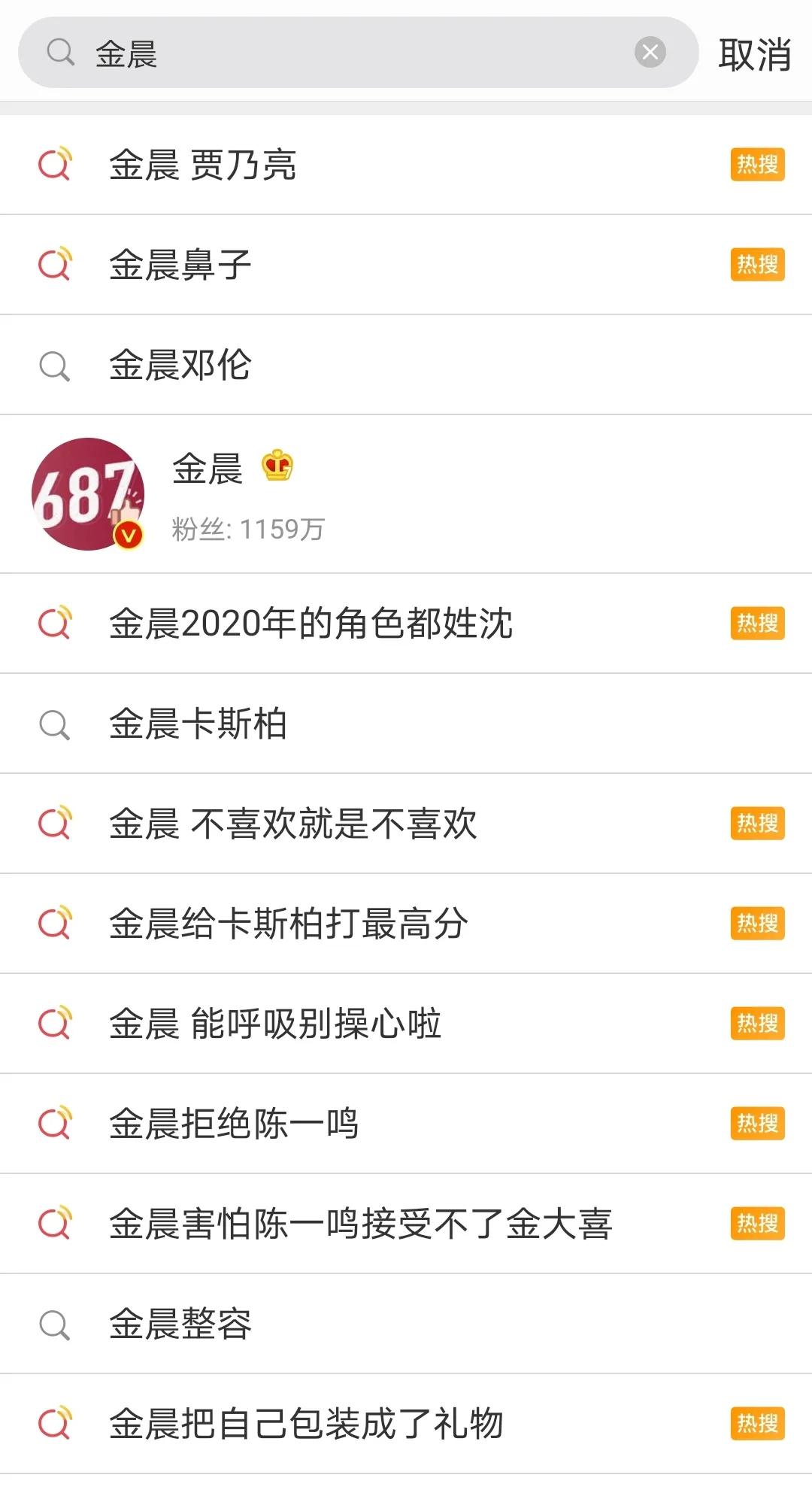
Task: Clear the search text with the X icon
Action: 650,53
